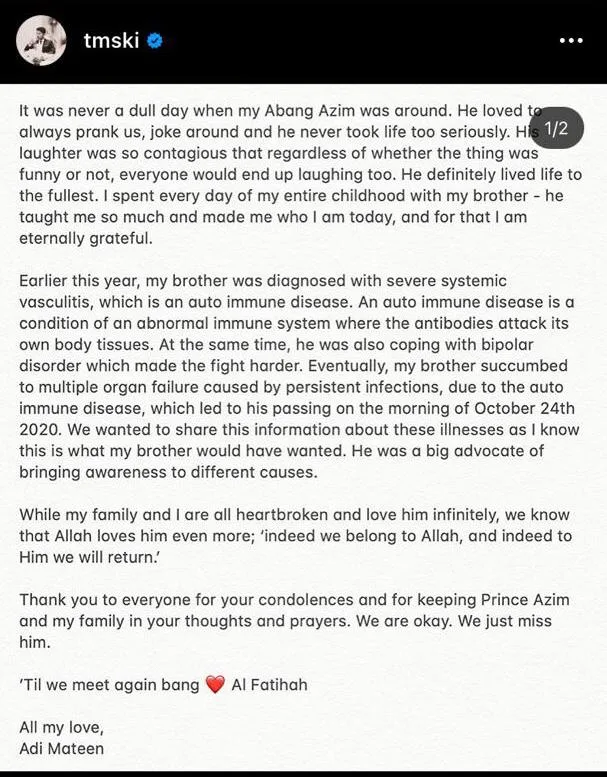Open the post's three-dot options menu
The width and height of the screenshot is (607, 777).
pyautogui.click(x=570, y=41)
